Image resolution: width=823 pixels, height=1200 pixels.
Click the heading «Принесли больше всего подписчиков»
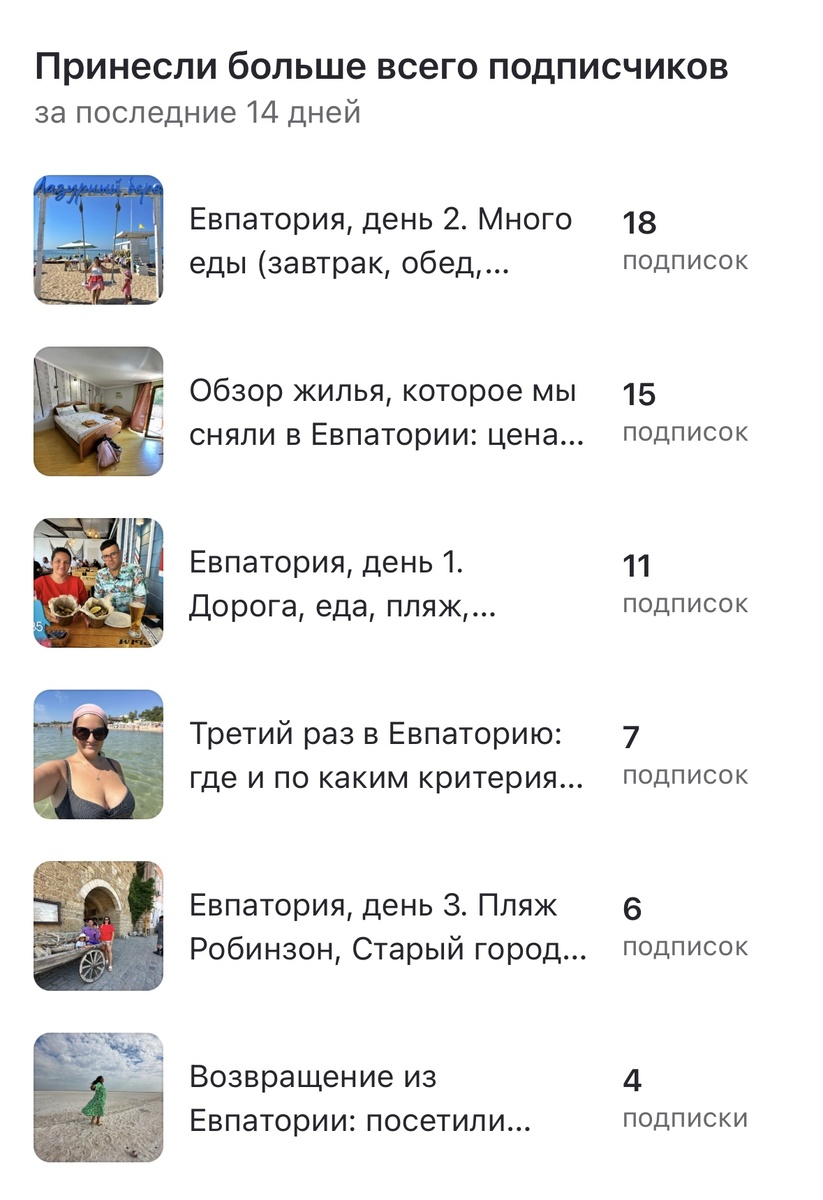[383, 66]
